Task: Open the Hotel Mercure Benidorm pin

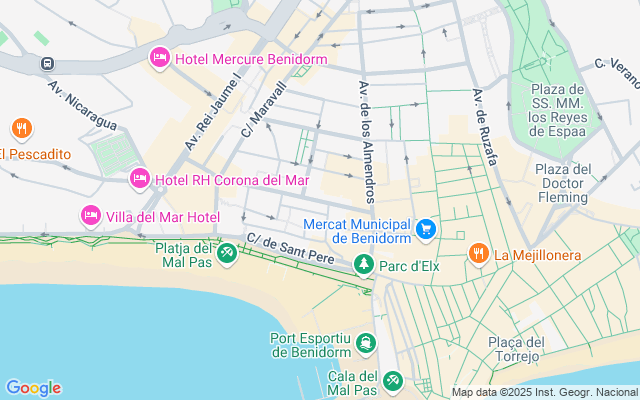Action: coord(159,59)
